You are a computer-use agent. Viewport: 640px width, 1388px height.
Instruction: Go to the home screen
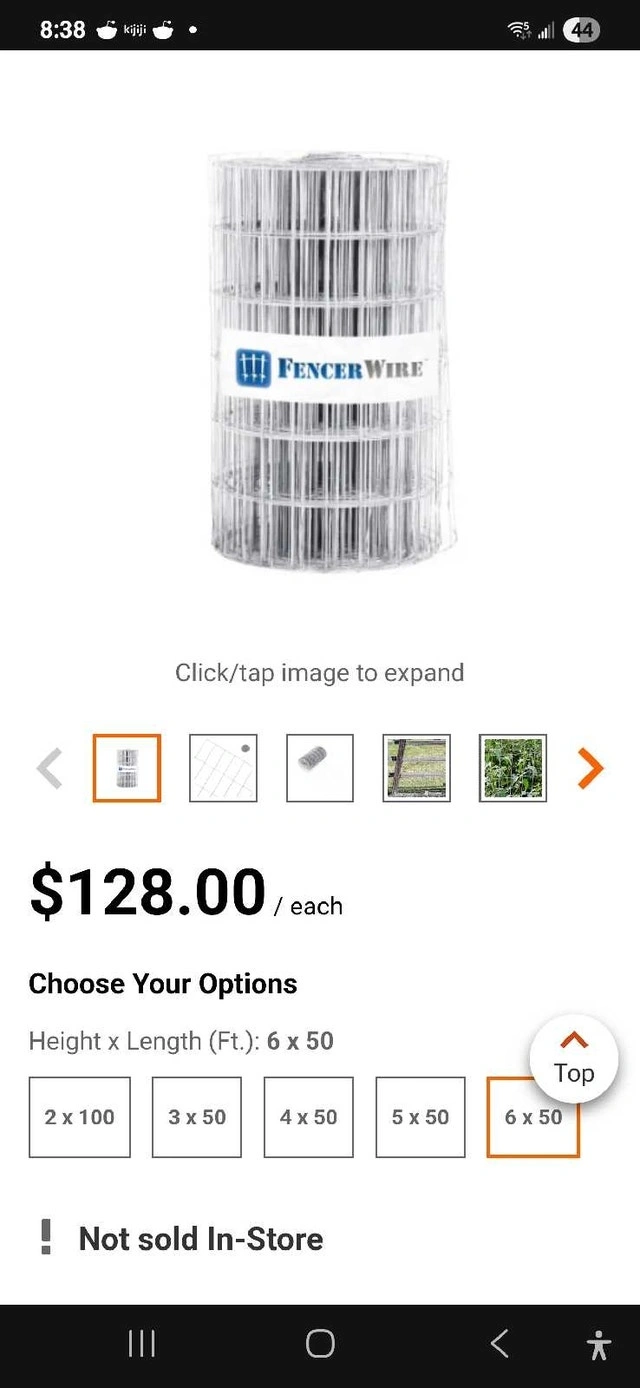pyautogui.click(x=320, y=1344)
